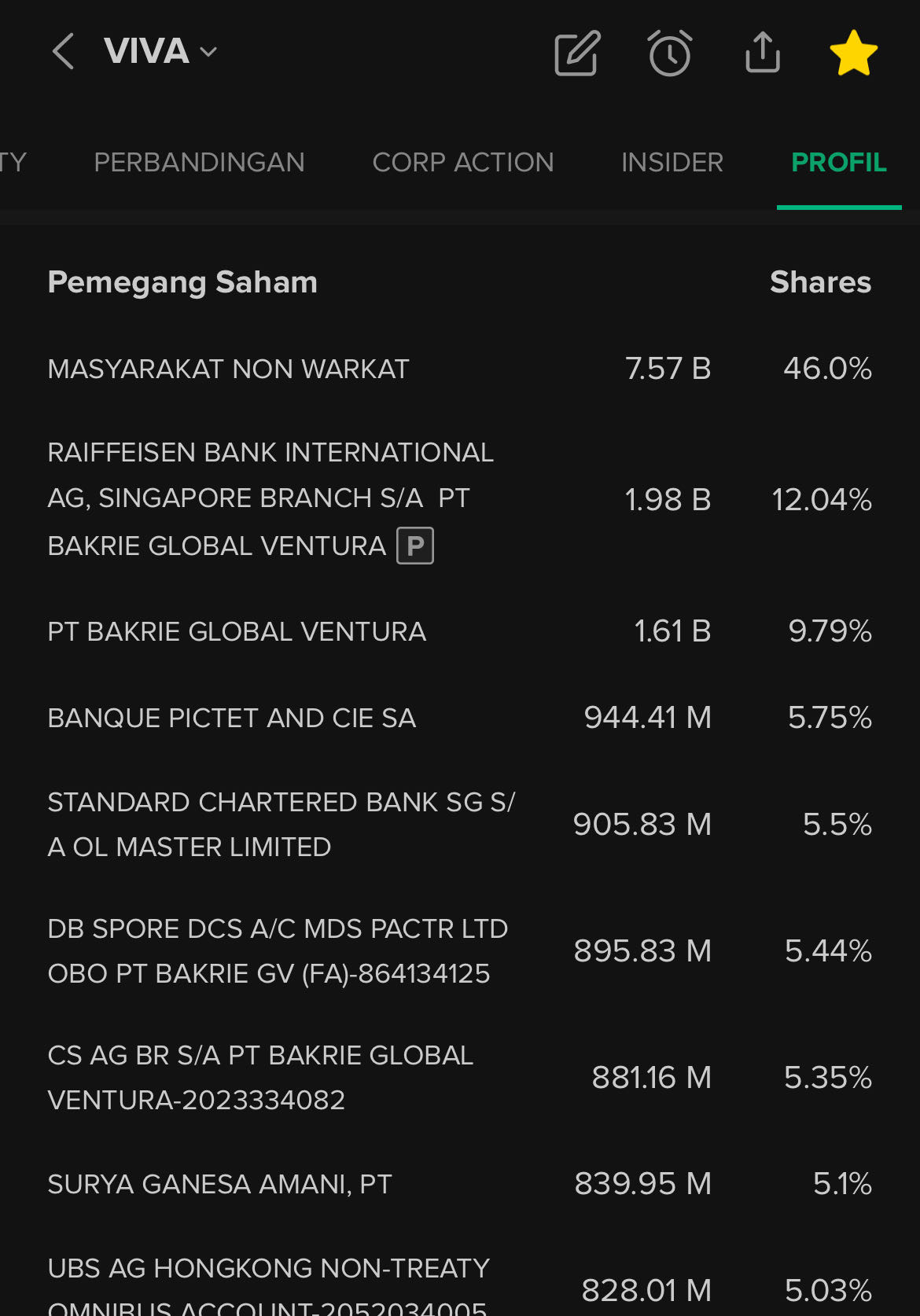Switch to the Perbandingan tab
920x1316 pixels.
(199, 163)
